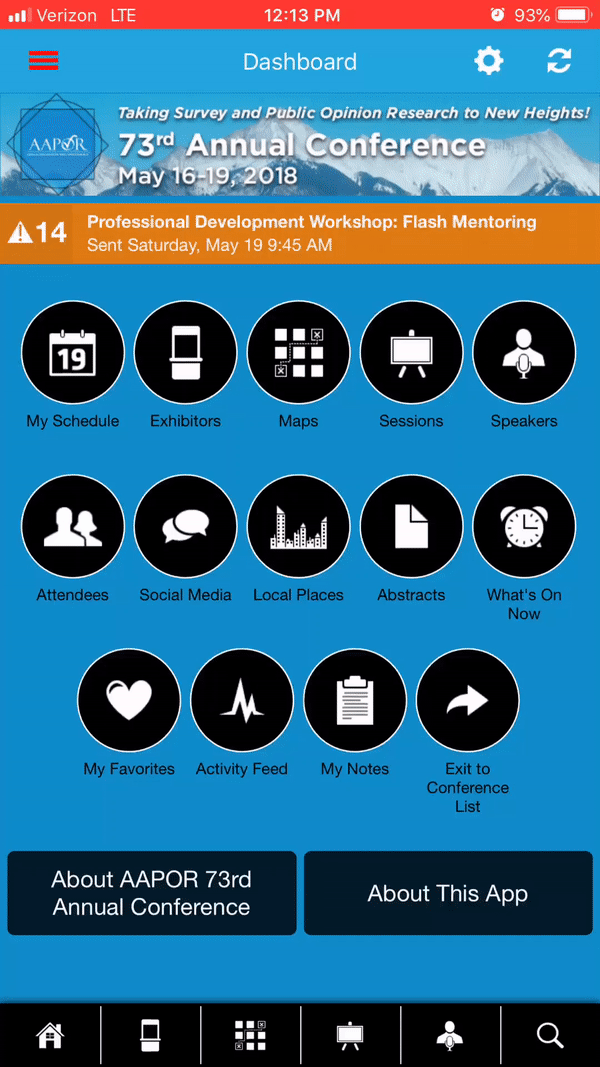Check What's On Now

(x=524, y=527)
